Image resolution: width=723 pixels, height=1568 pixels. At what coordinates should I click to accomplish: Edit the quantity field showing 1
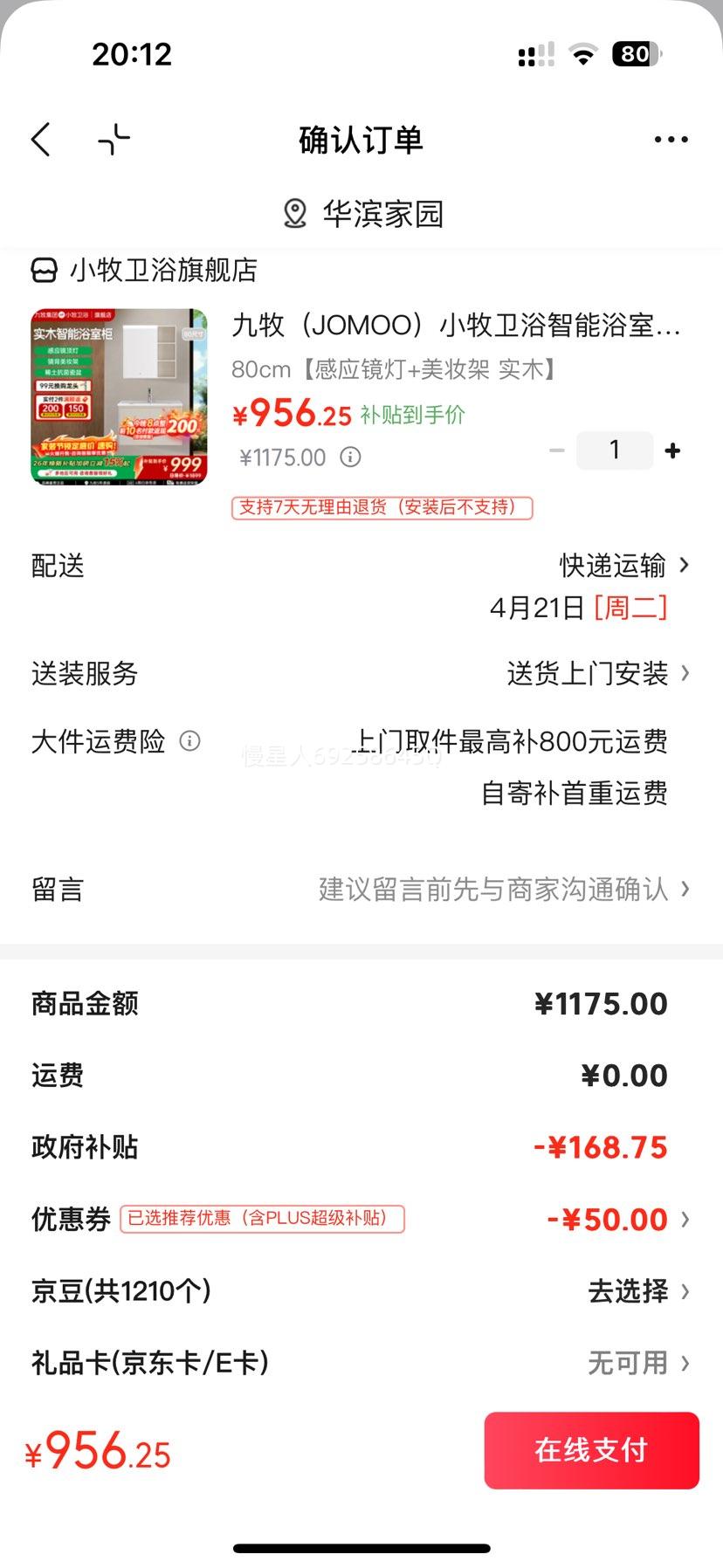click(x=615, y=450)
